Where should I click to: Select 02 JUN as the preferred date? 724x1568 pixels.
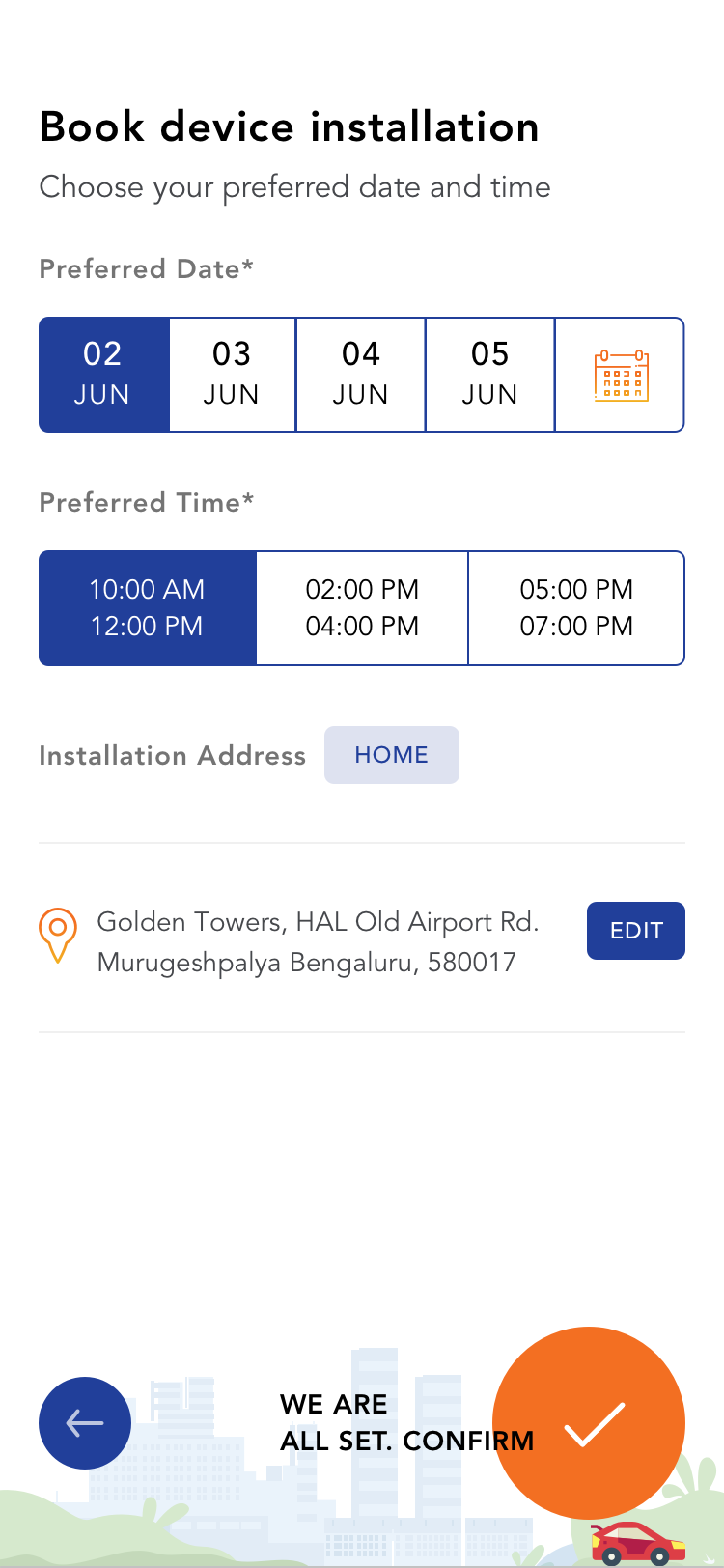(x=103, y=374)
